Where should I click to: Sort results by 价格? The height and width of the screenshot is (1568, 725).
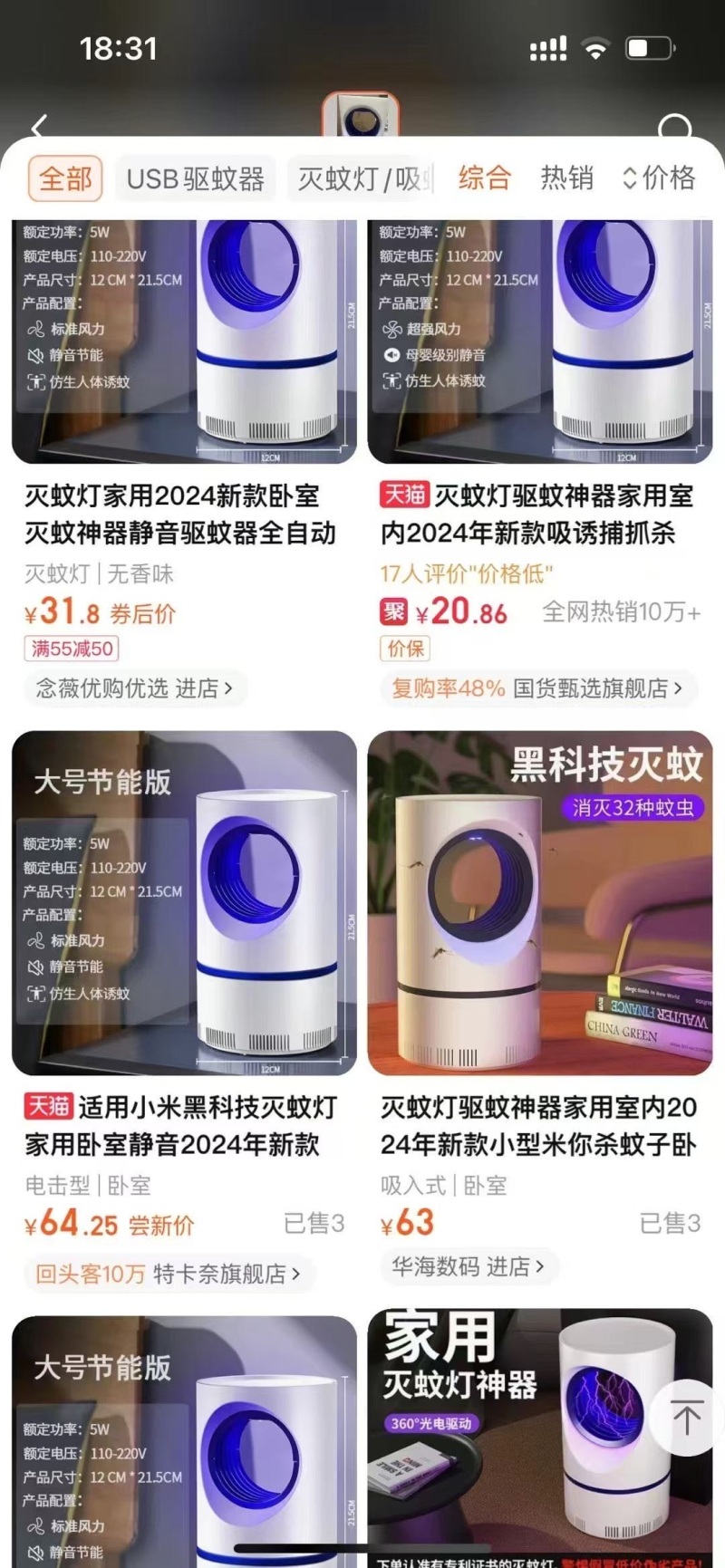(660, 178)
